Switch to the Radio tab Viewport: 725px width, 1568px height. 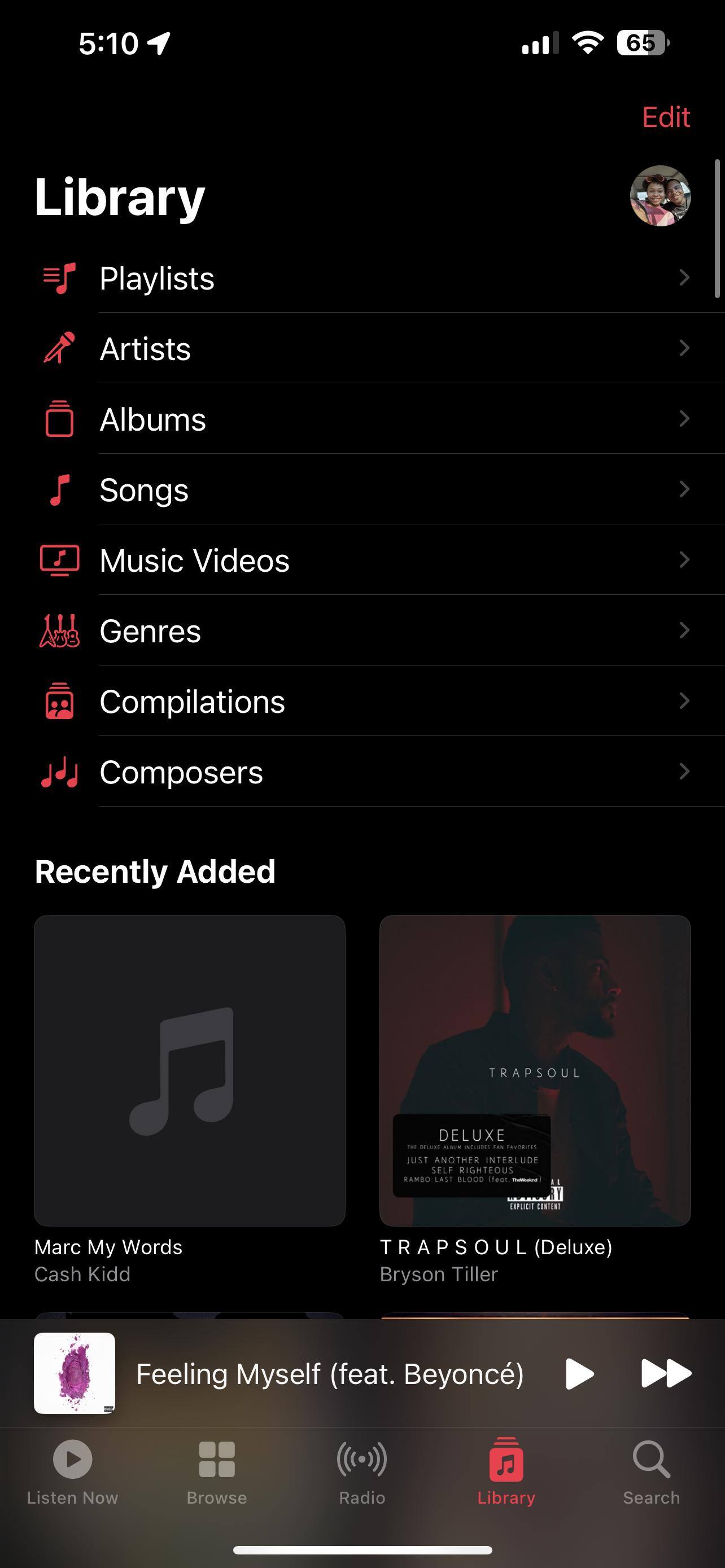(362, 1470)
